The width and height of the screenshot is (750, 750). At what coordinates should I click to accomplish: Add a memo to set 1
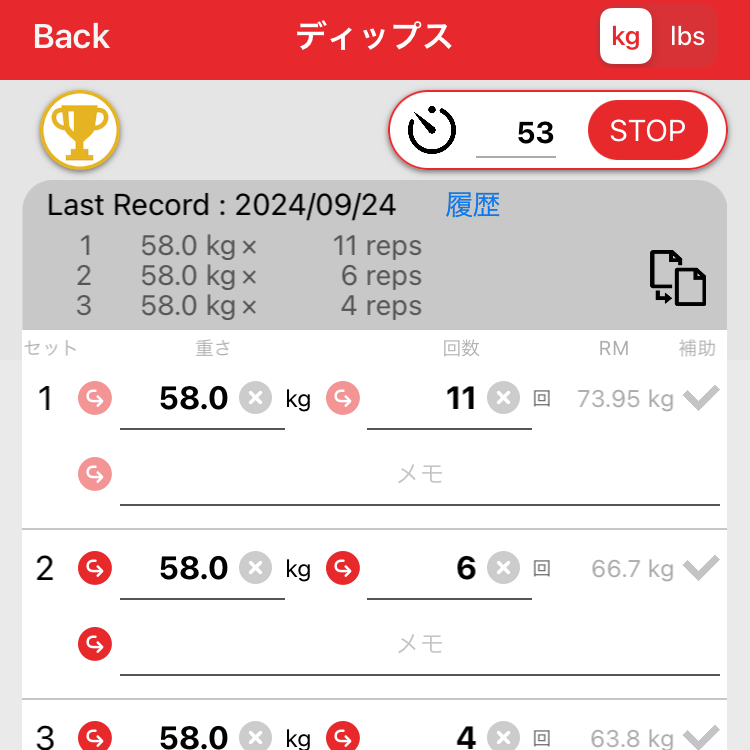420,475
